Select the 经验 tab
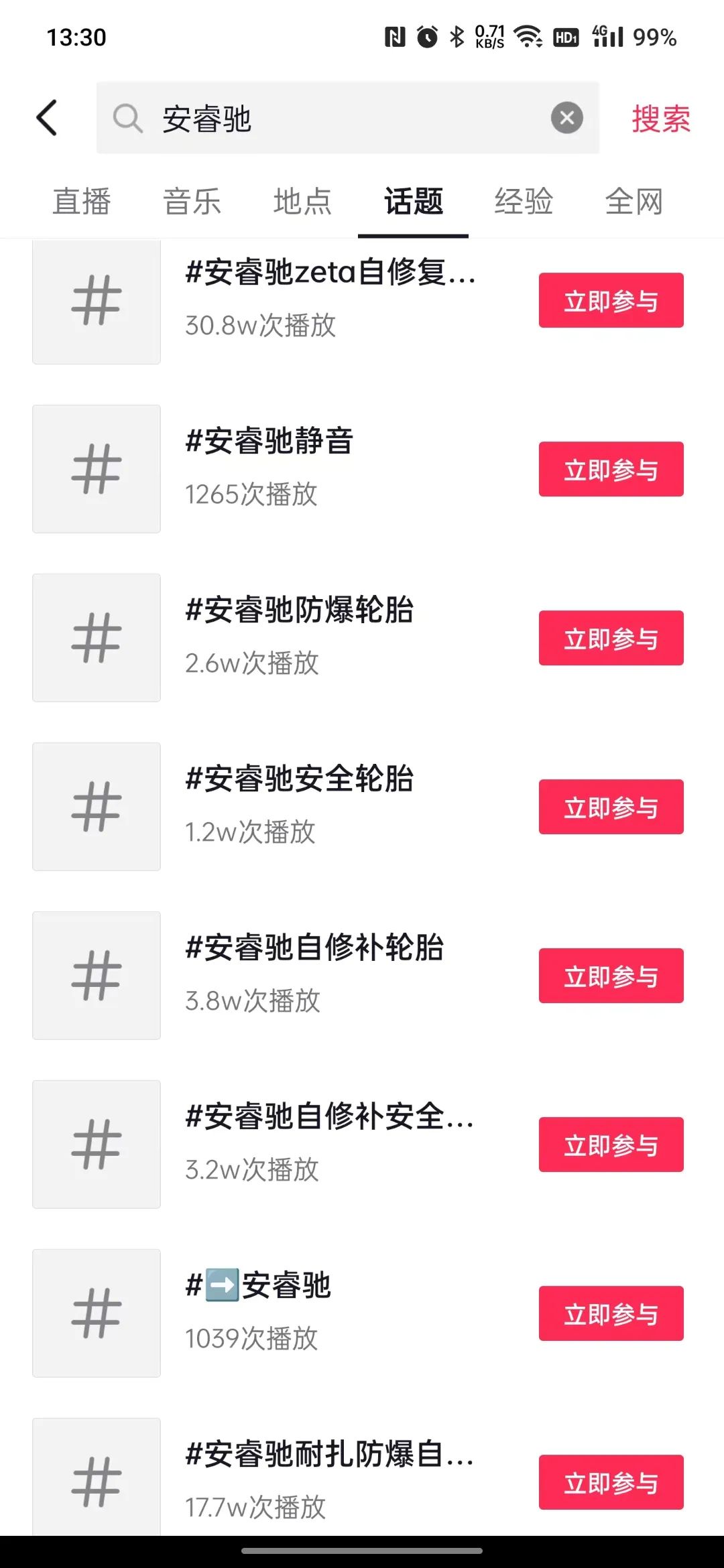 [524, 202]
